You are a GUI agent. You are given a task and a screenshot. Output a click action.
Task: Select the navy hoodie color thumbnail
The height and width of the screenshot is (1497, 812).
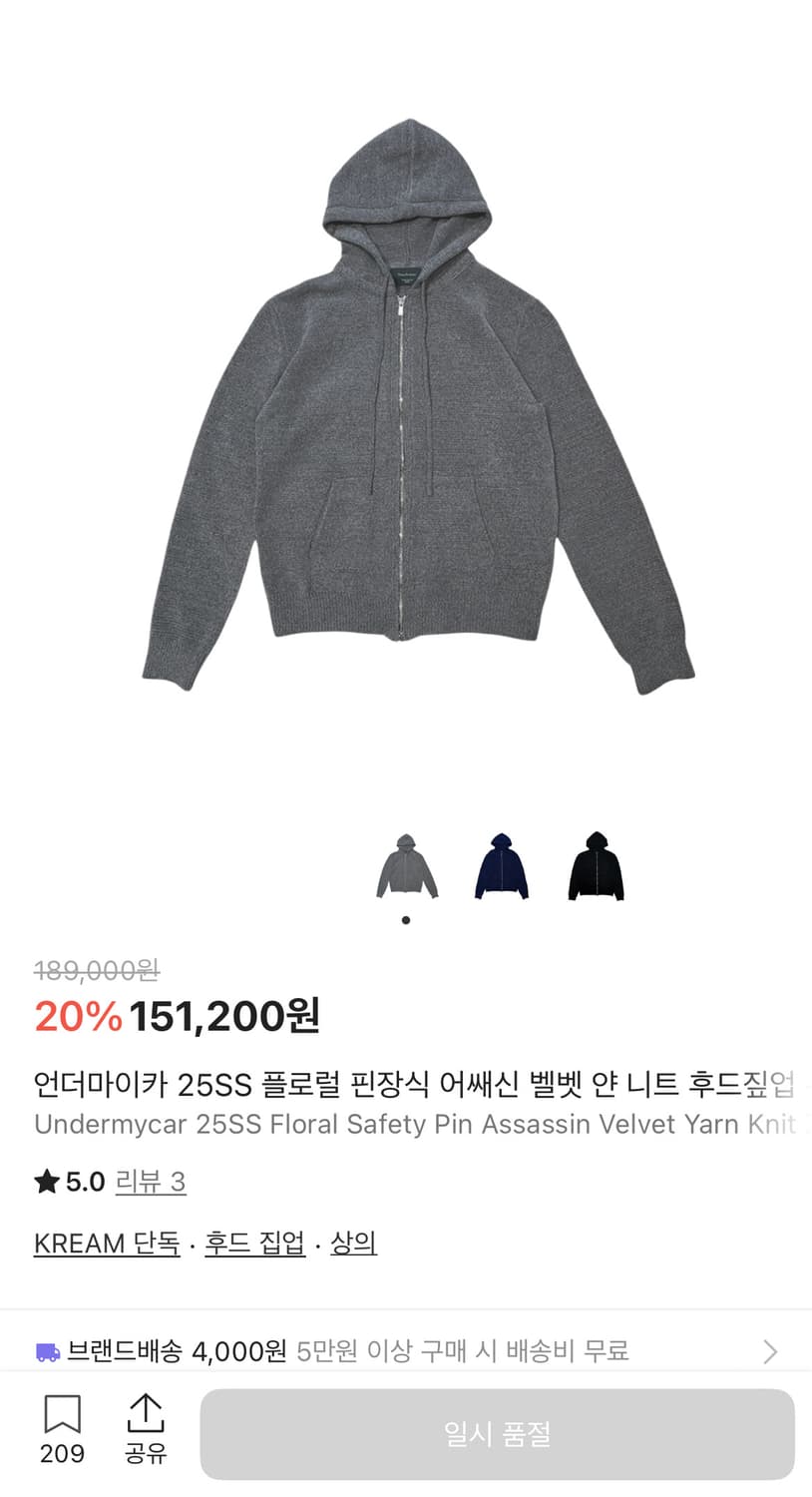(x=500, y=867)
